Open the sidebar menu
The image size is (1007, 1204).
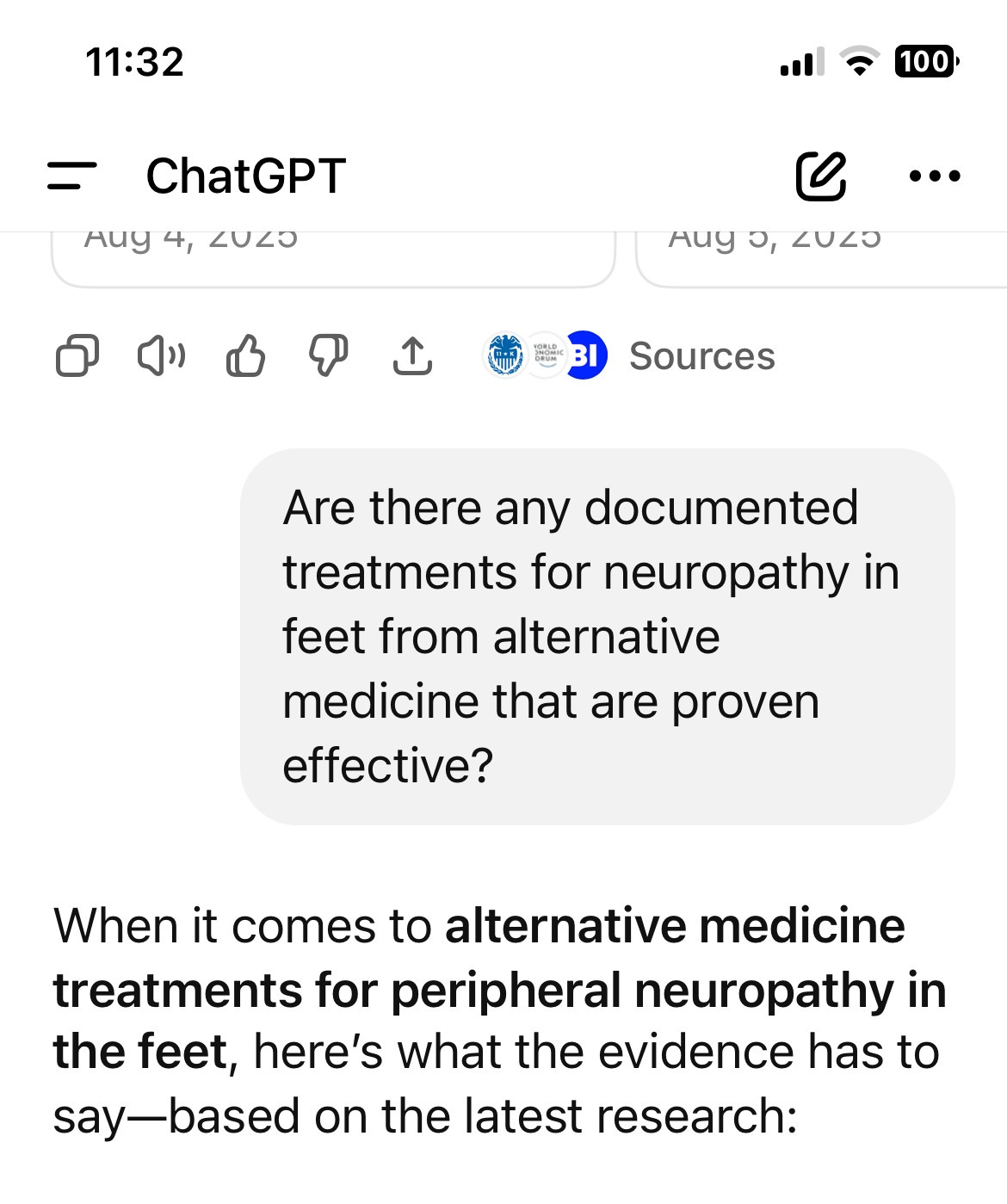[72, 176]
